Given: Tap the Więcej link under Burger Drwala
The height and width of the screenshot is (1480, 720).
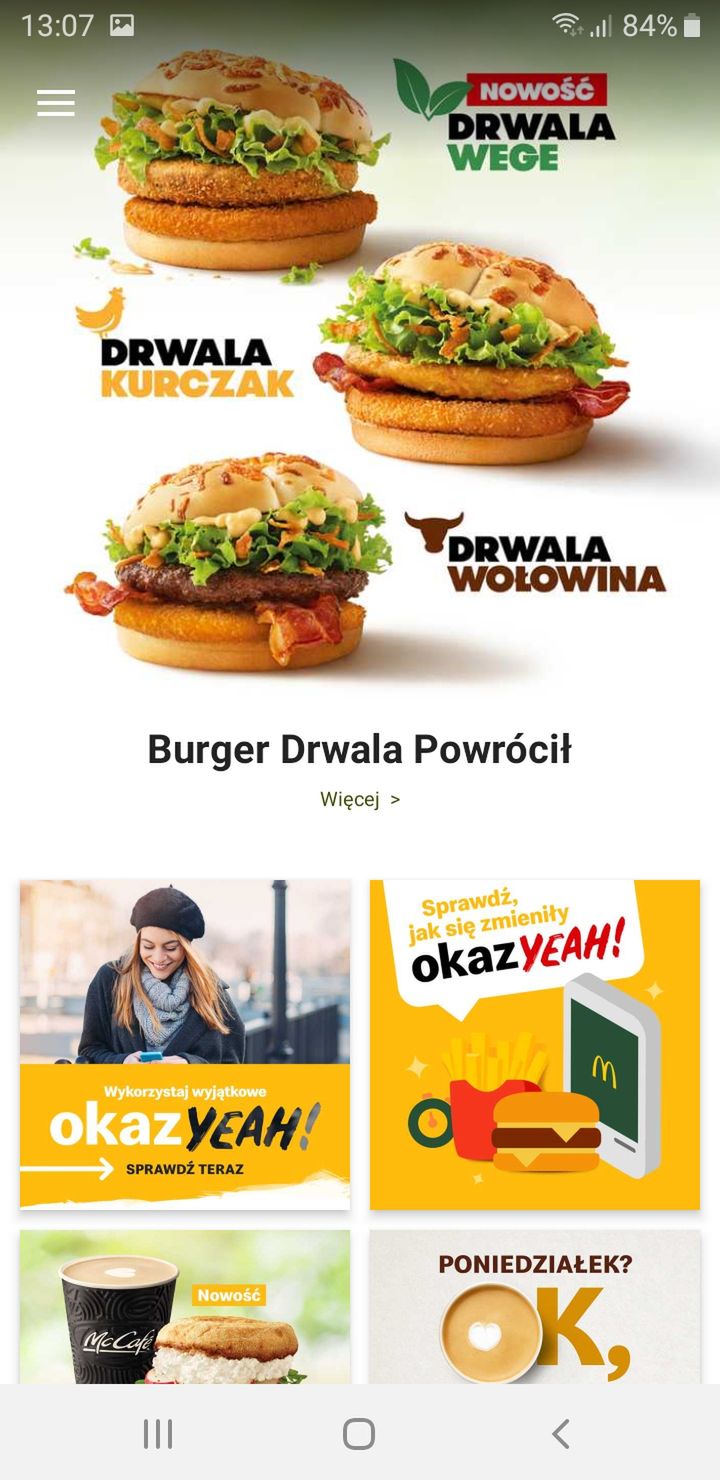Looking at the screenshot, I should point(360,799).
